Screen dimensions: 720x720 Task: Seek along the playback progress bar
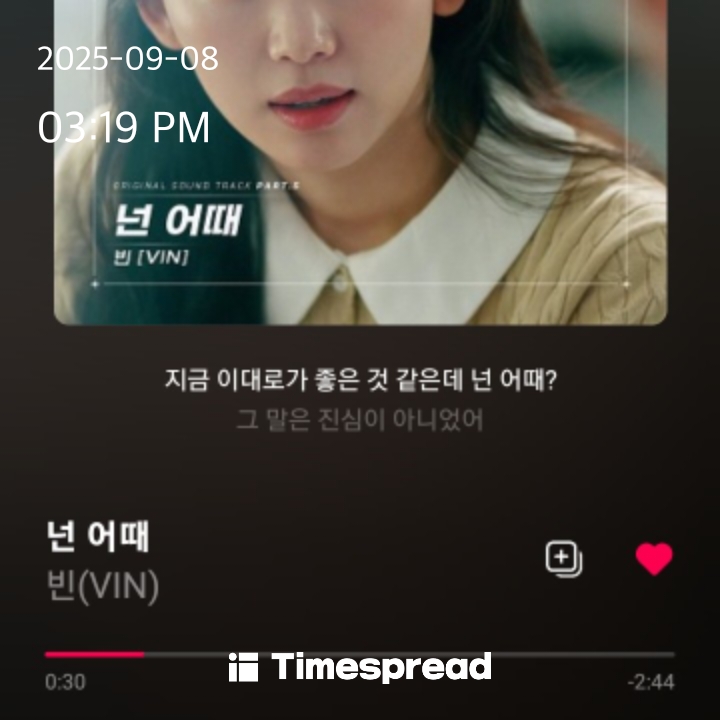point(360,655)
